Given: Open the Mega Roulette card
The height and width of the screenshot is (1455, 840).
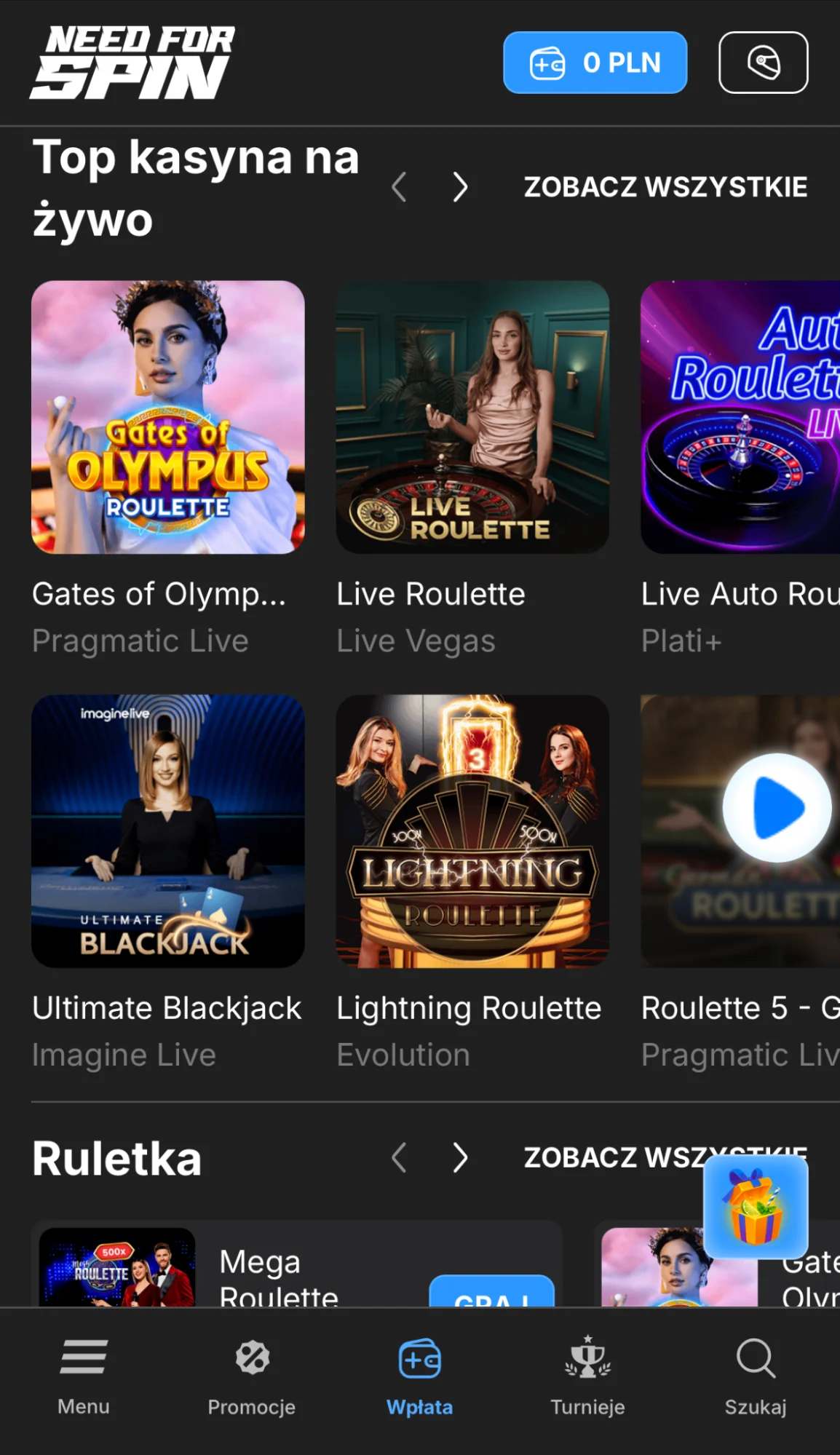Looking at the screenshot, I should (x=297, y=1264).
